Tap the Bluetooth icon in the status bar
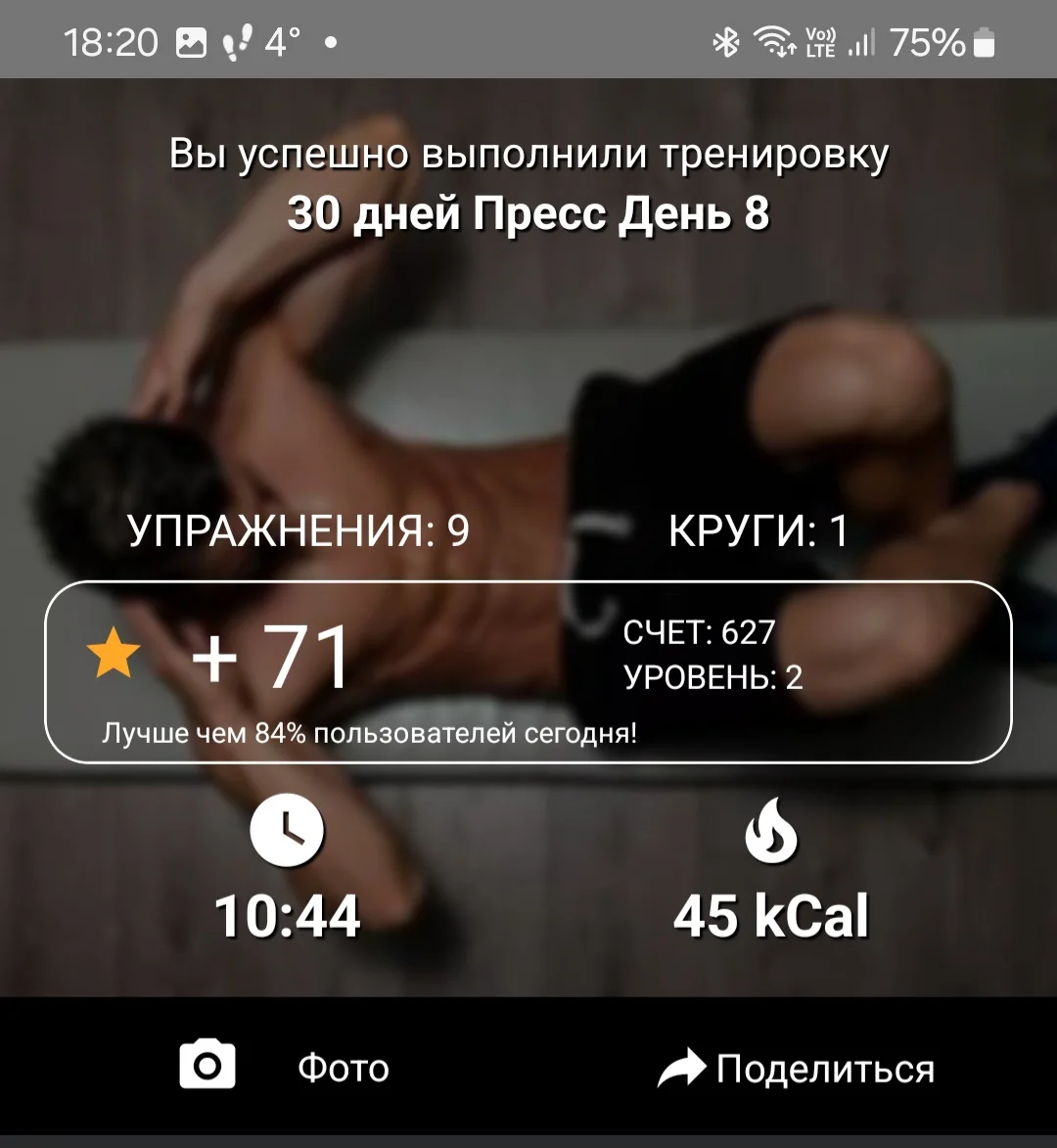The image size is (1057, 1148). [726, 41]
